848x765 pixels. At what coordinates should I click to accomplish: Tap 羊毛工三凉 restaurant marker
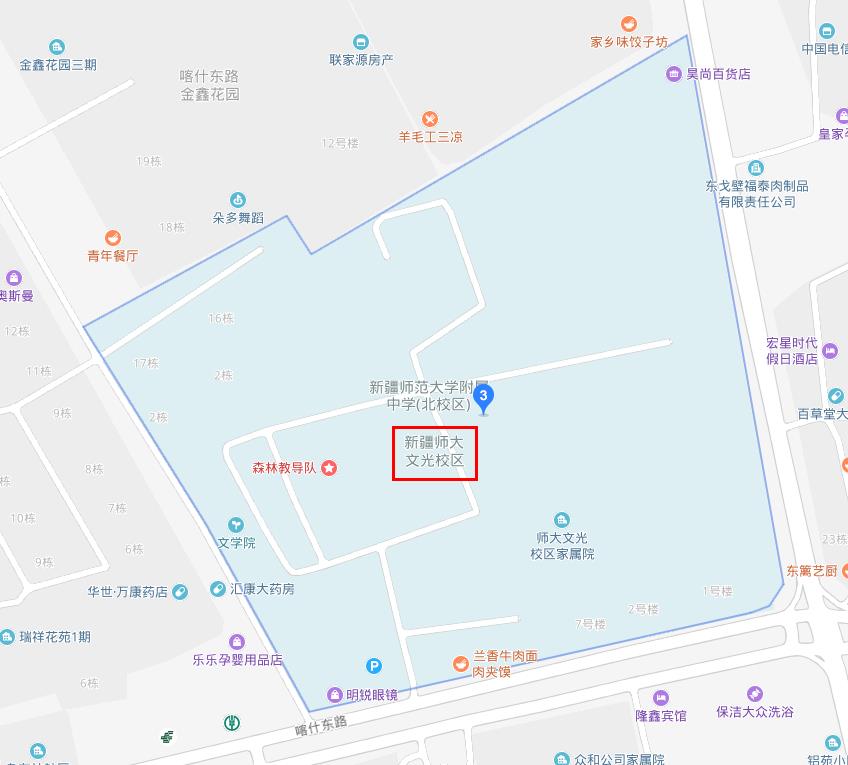pyautogui.click(x=430, y=119)
